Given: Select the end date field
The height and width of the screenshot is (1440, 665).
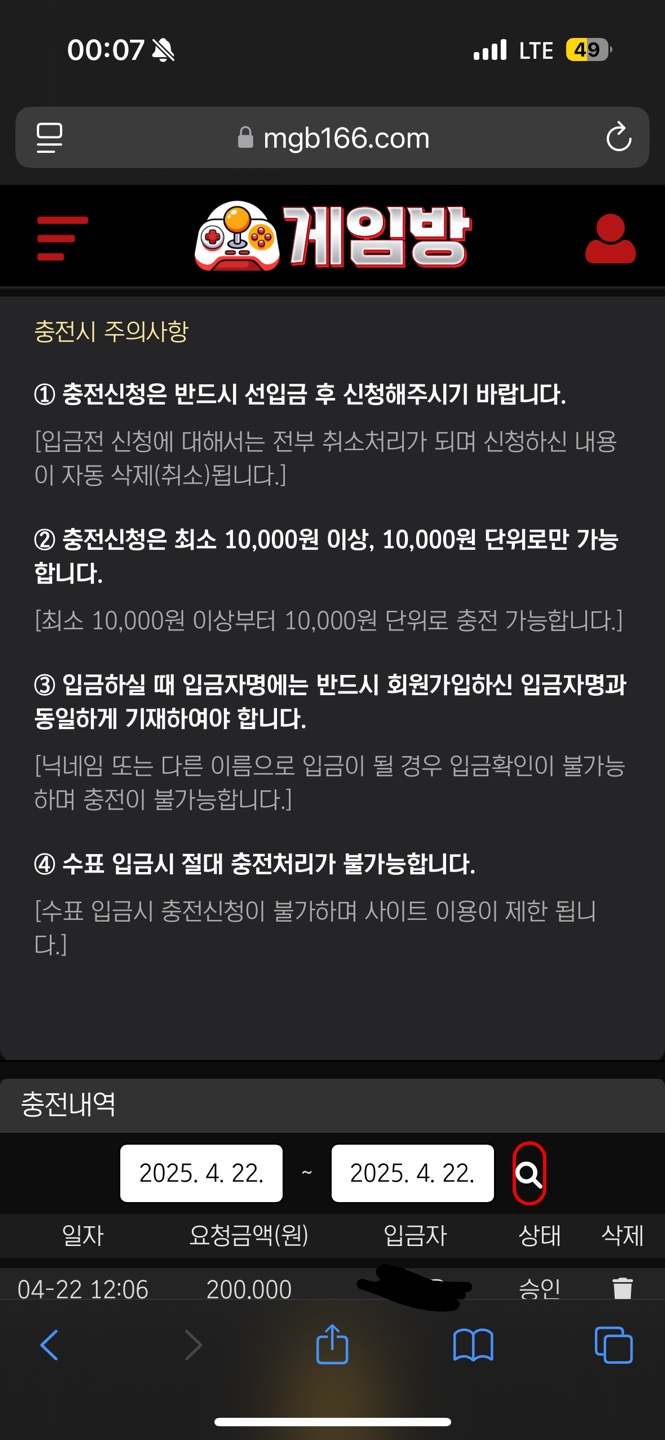Looking at the screenshot, I should coord(412,1173).
